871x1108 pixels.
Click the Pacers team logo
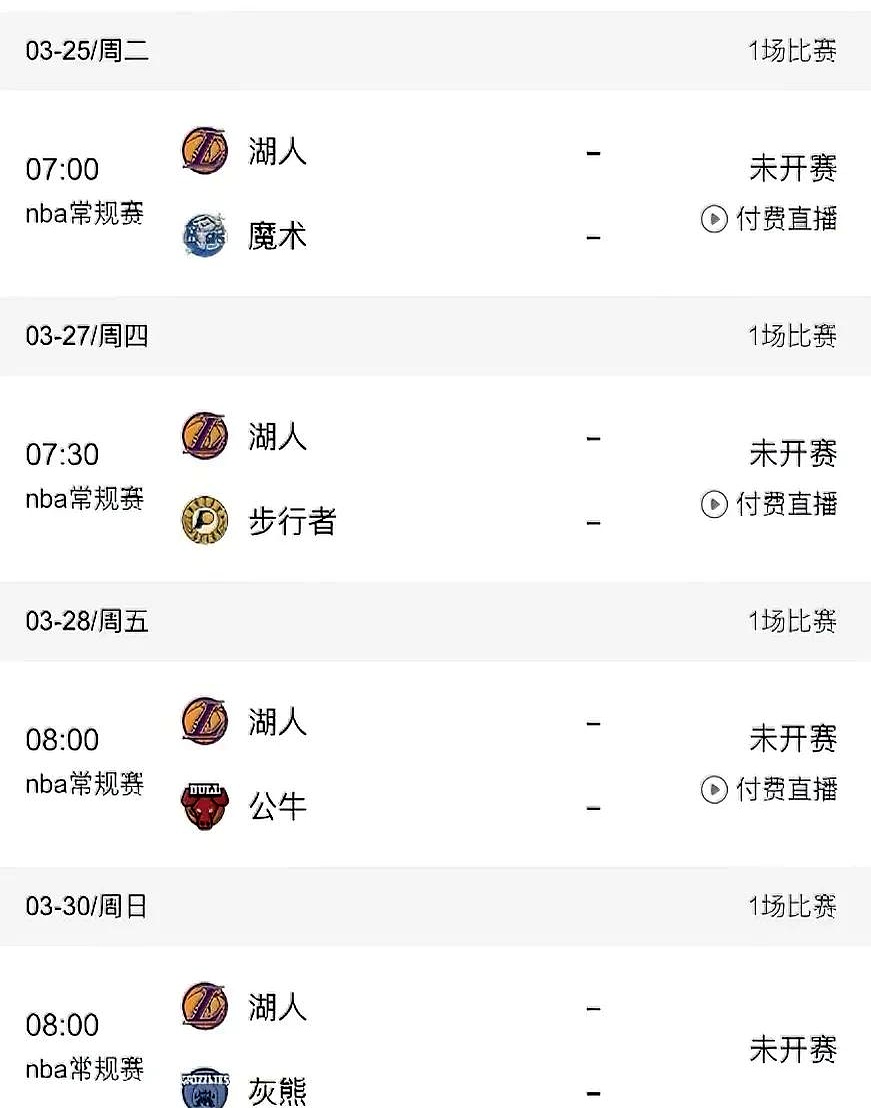[x=204, y=519]
